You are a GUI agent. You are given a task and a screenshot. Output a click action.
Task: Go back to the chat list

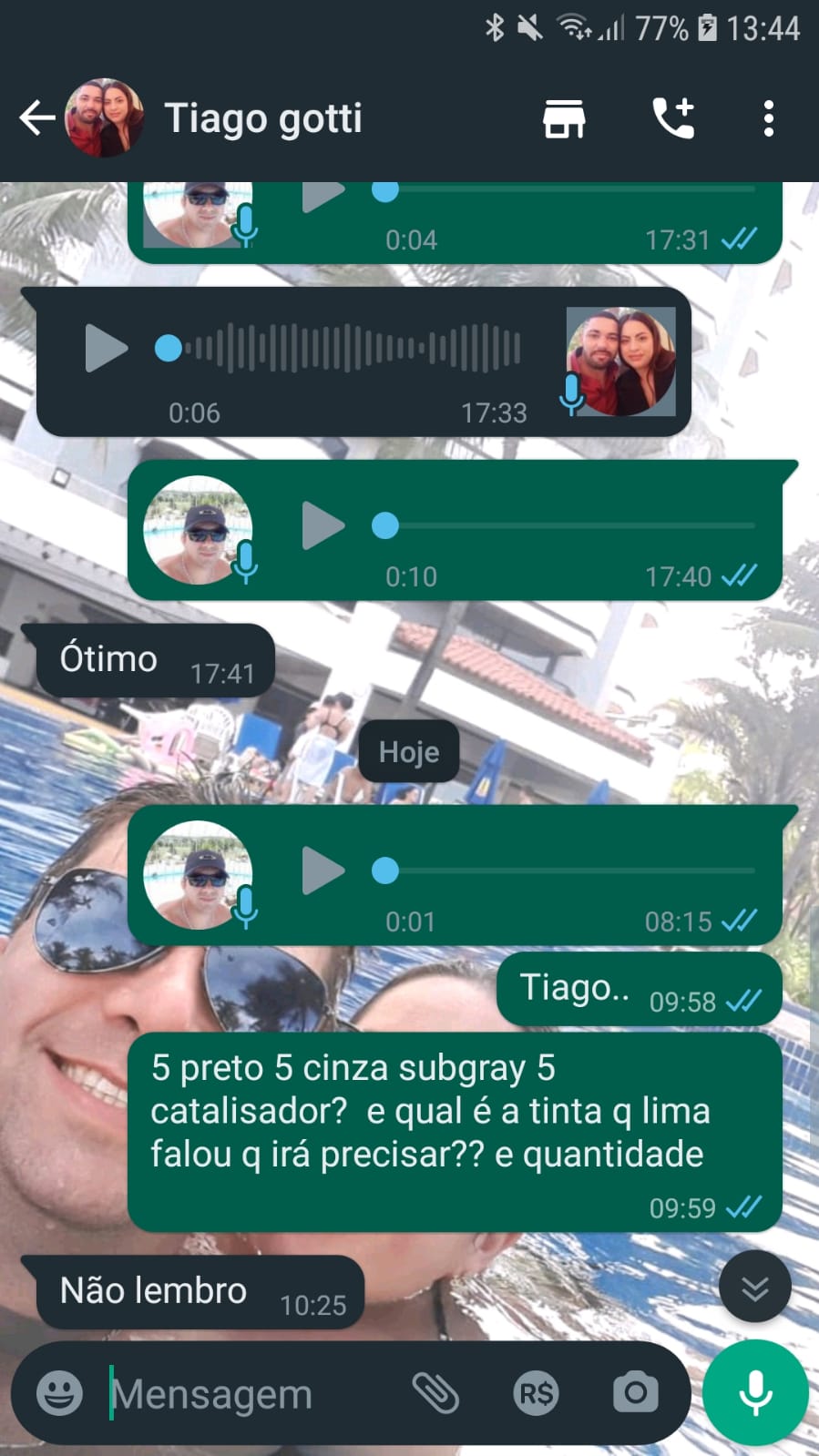tap(36, 118)
